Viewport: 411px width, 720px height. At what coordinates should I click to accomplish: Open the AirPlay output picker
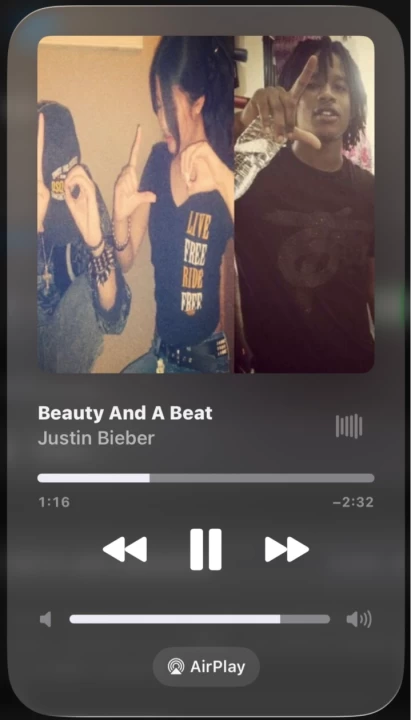coord(206,667)
